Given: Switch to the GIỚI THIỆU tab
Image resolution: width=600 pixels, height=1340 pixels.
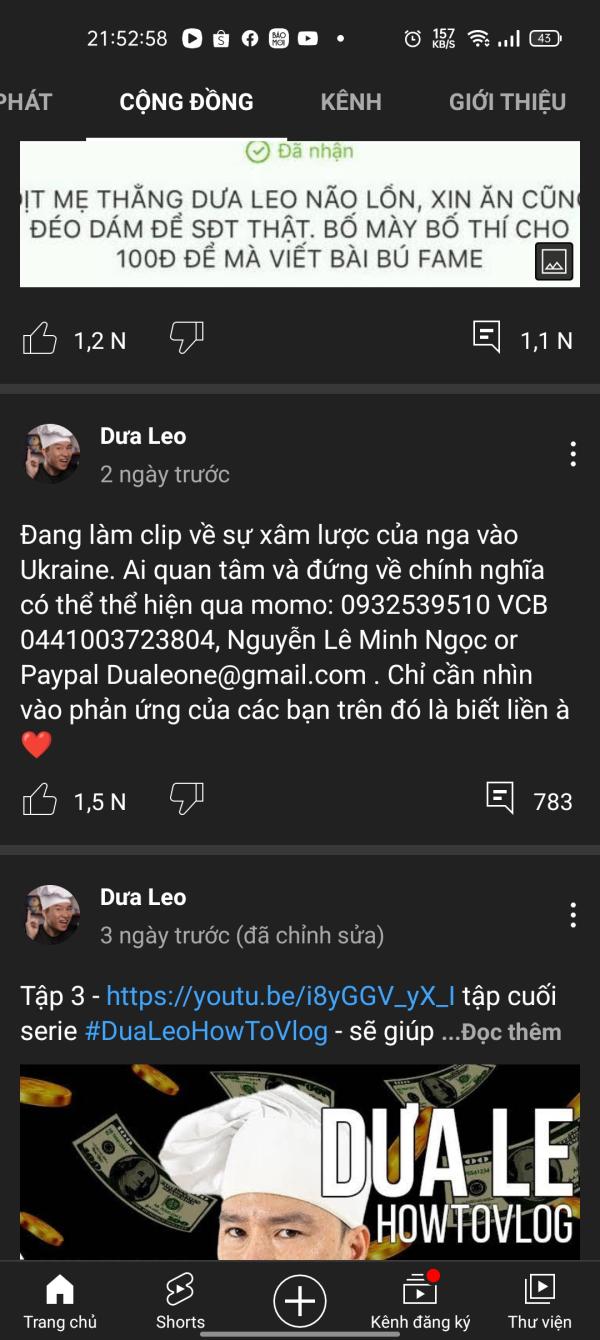Looking at the screenshot, I should point(507,102).
